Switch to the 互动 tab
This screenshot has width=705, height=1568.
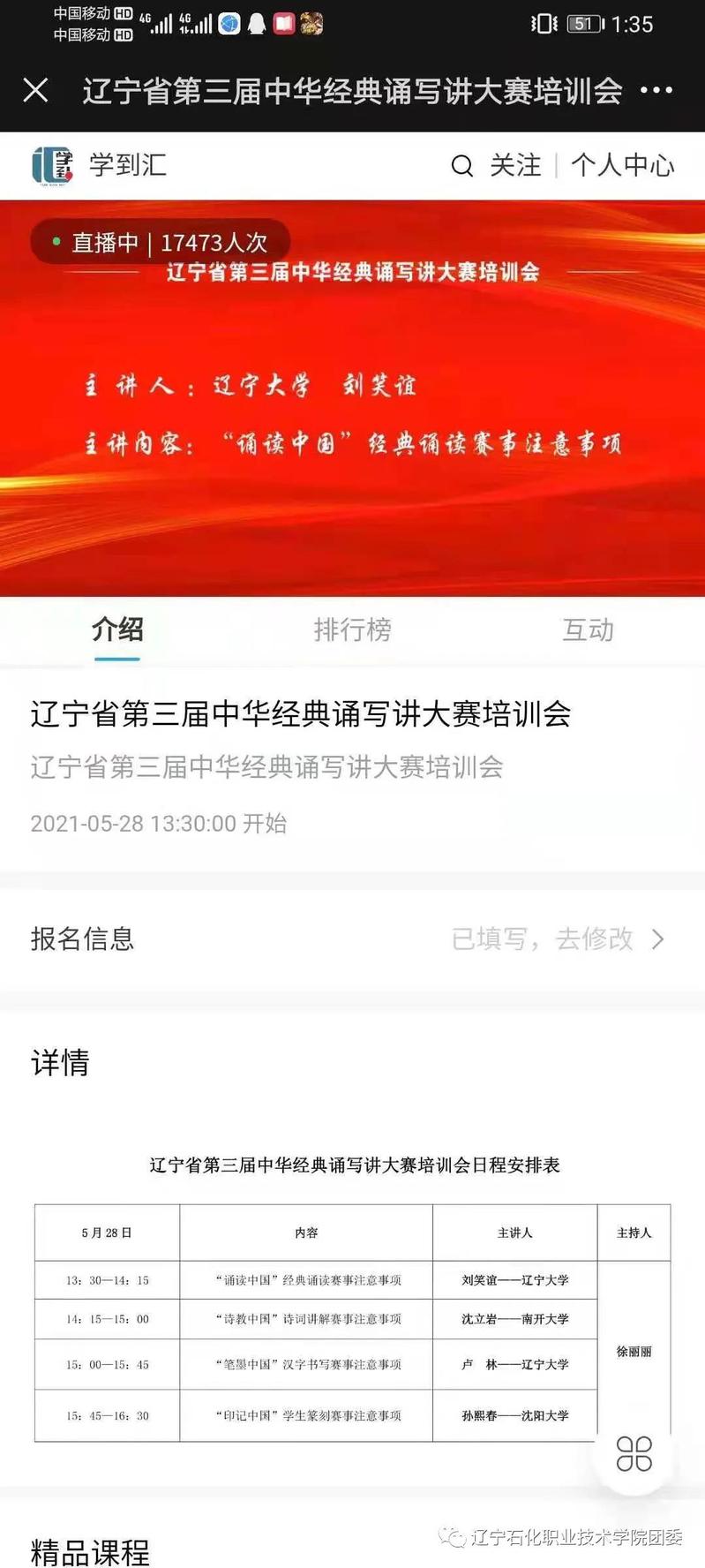pyautogui.click(x=588, y=629)
